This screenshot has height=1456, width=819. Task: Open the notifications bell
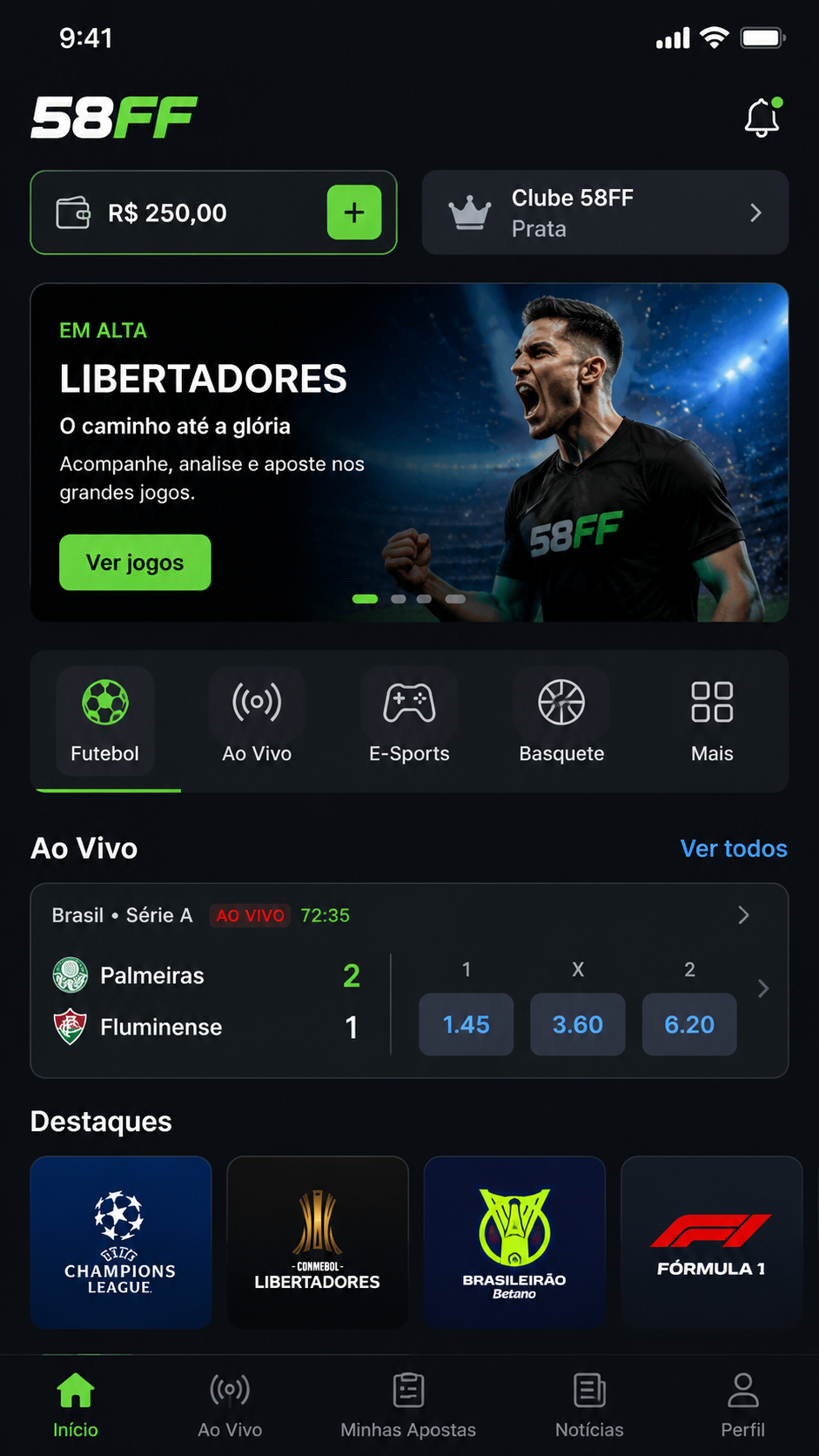[762, 118]
